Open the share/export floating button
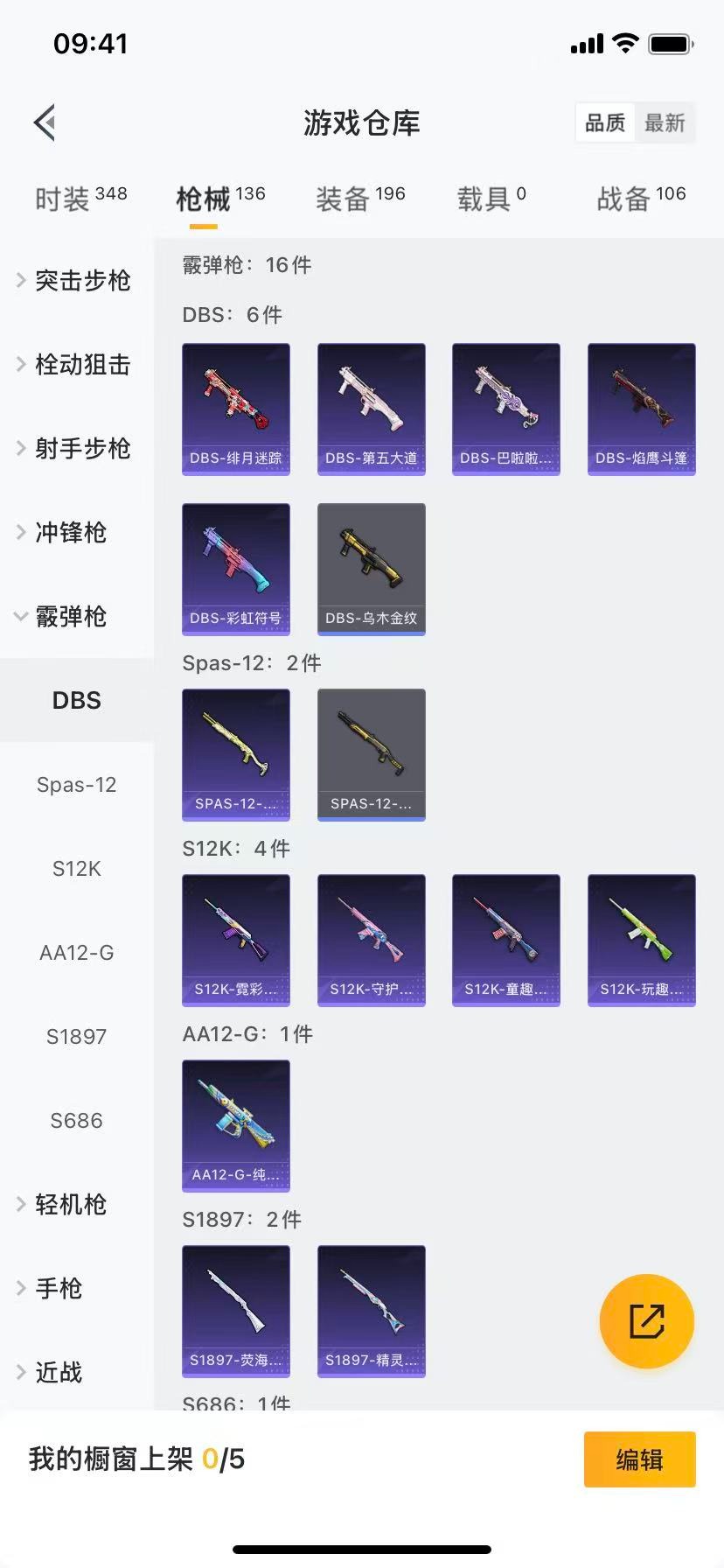Image resolution: width=724 pixels, height=1568 pixels. (646, 1321)
